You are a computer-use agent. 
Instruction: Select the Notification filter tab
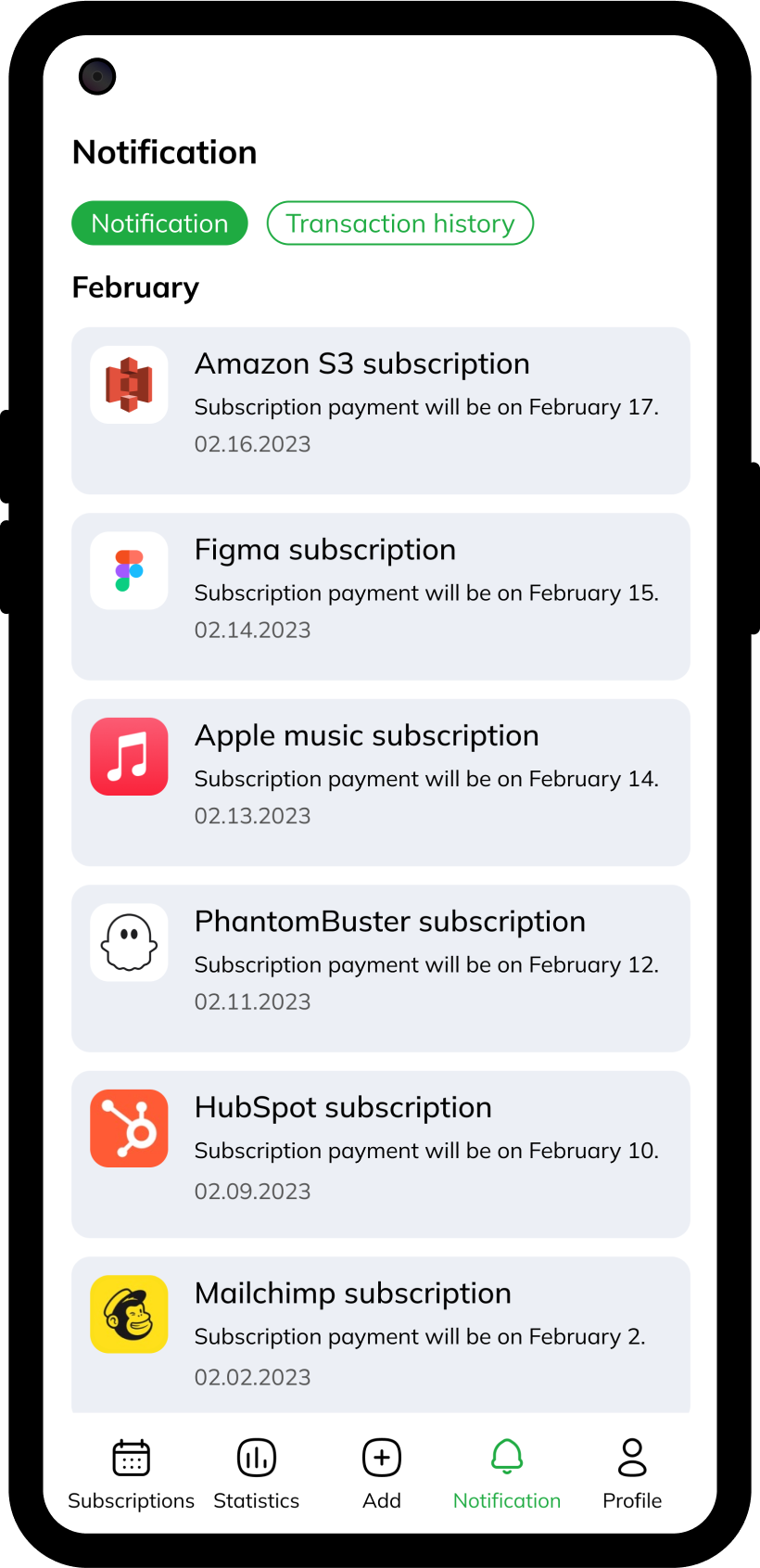coord(159,223)
